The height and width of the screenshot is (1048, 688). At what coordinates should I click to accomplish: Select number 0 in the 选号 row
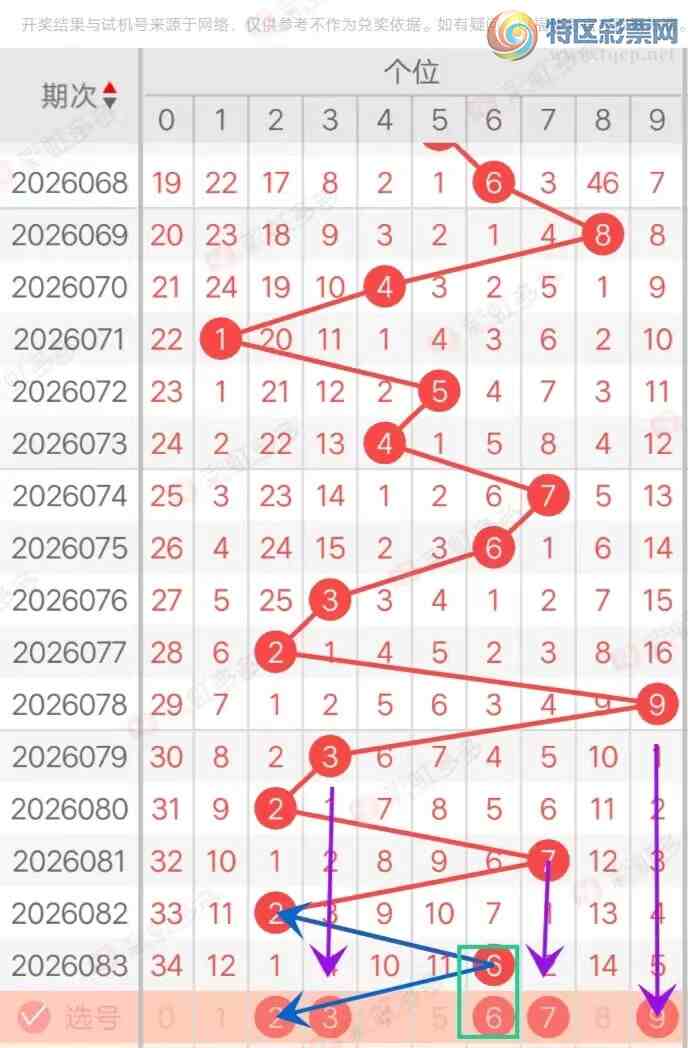166,1018
